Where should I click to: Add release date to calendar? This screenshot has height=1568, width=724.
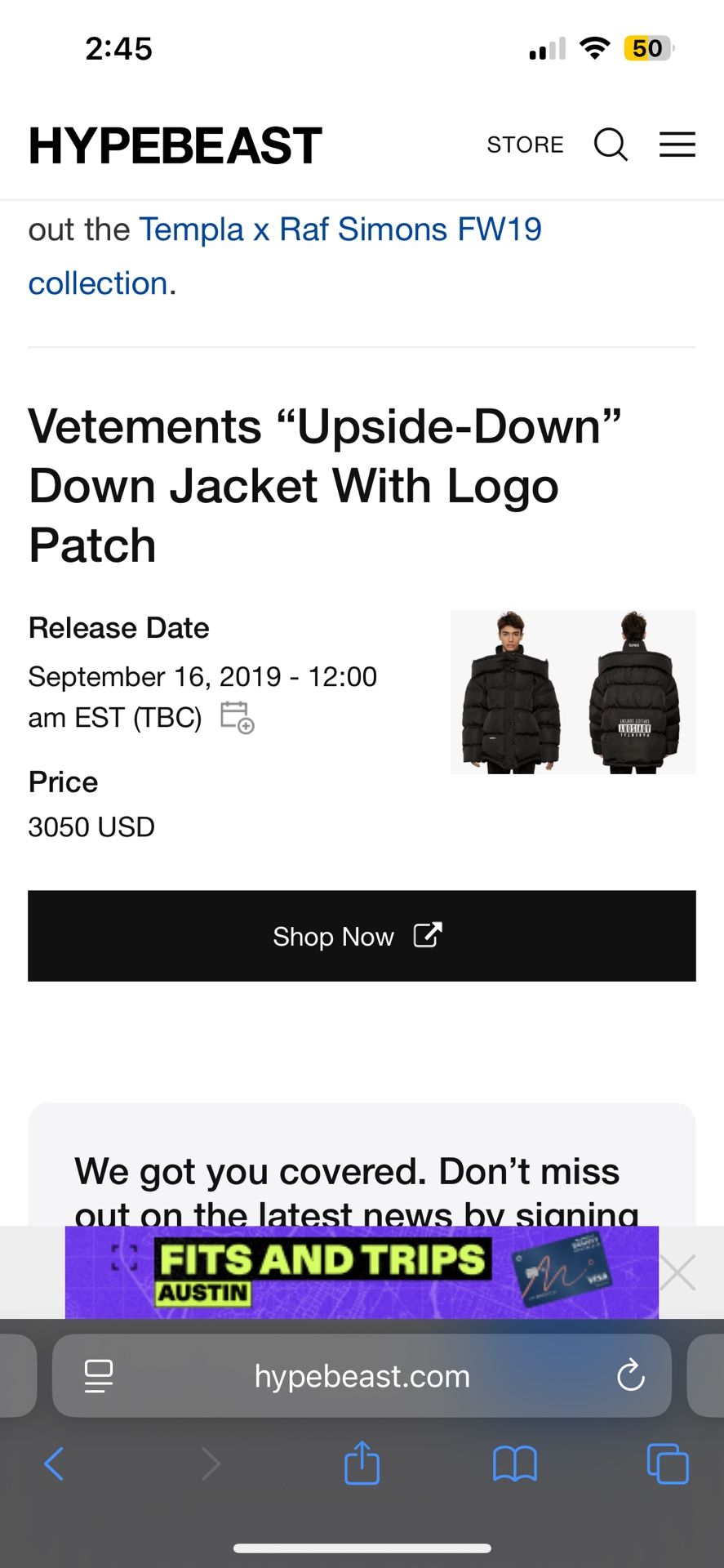coord(238,718)
